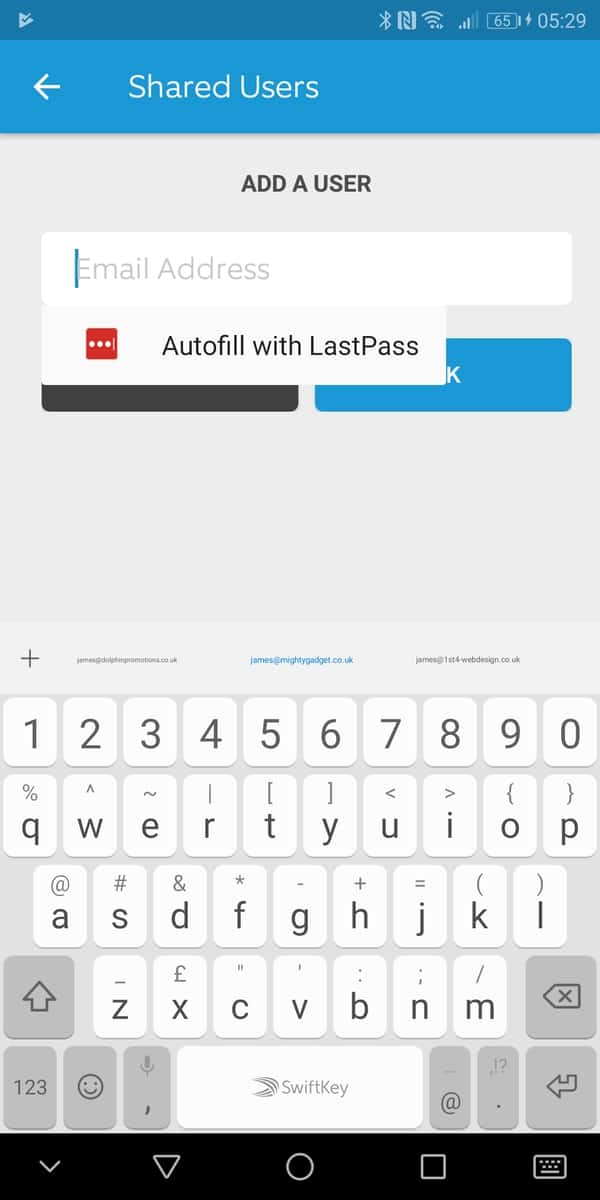
Task: Hit the keyboard enter key
Action: pyautogui.click(x=561, y=1087)
